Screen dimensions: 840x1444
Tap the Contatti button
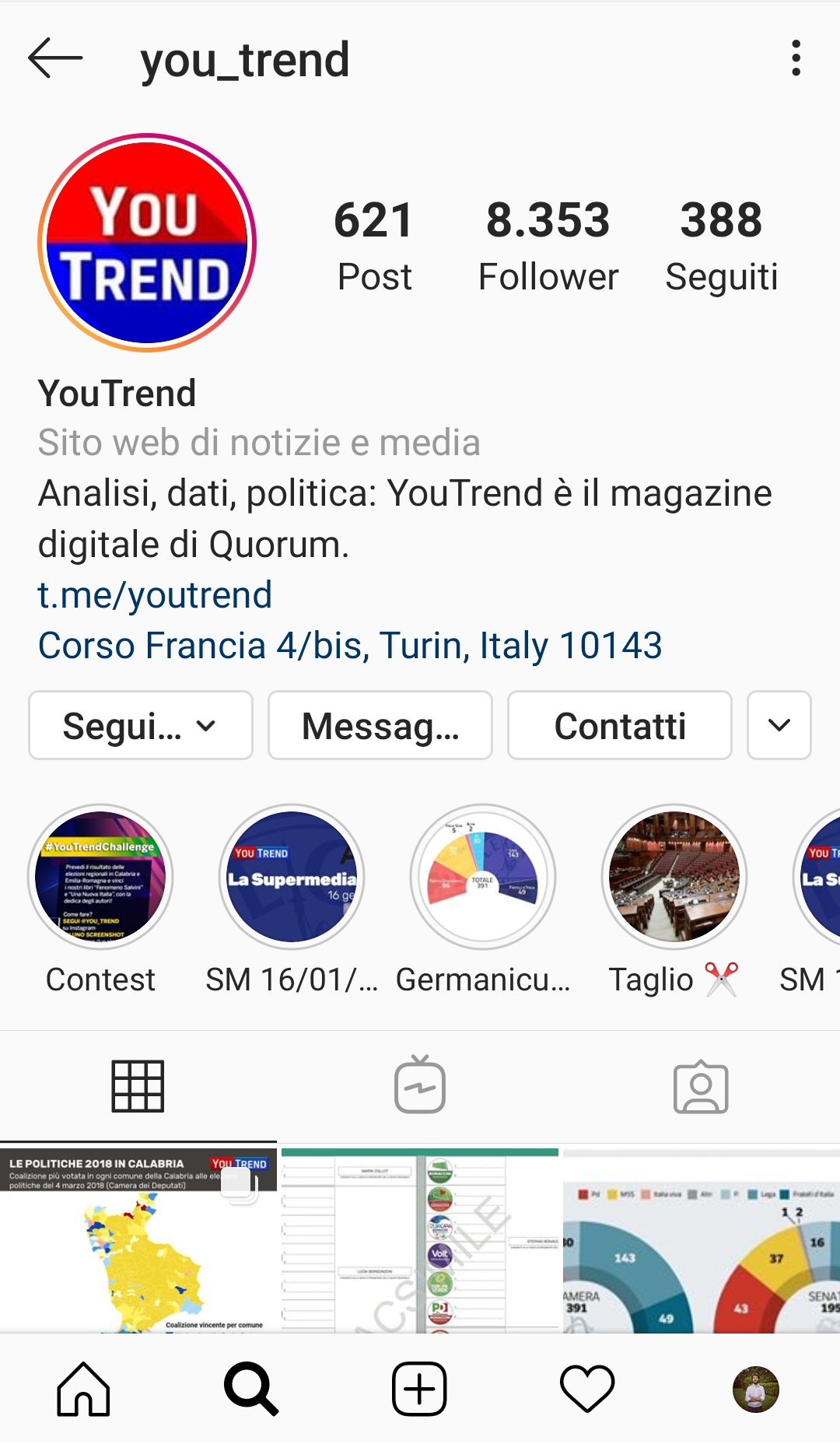click(620, 725)
